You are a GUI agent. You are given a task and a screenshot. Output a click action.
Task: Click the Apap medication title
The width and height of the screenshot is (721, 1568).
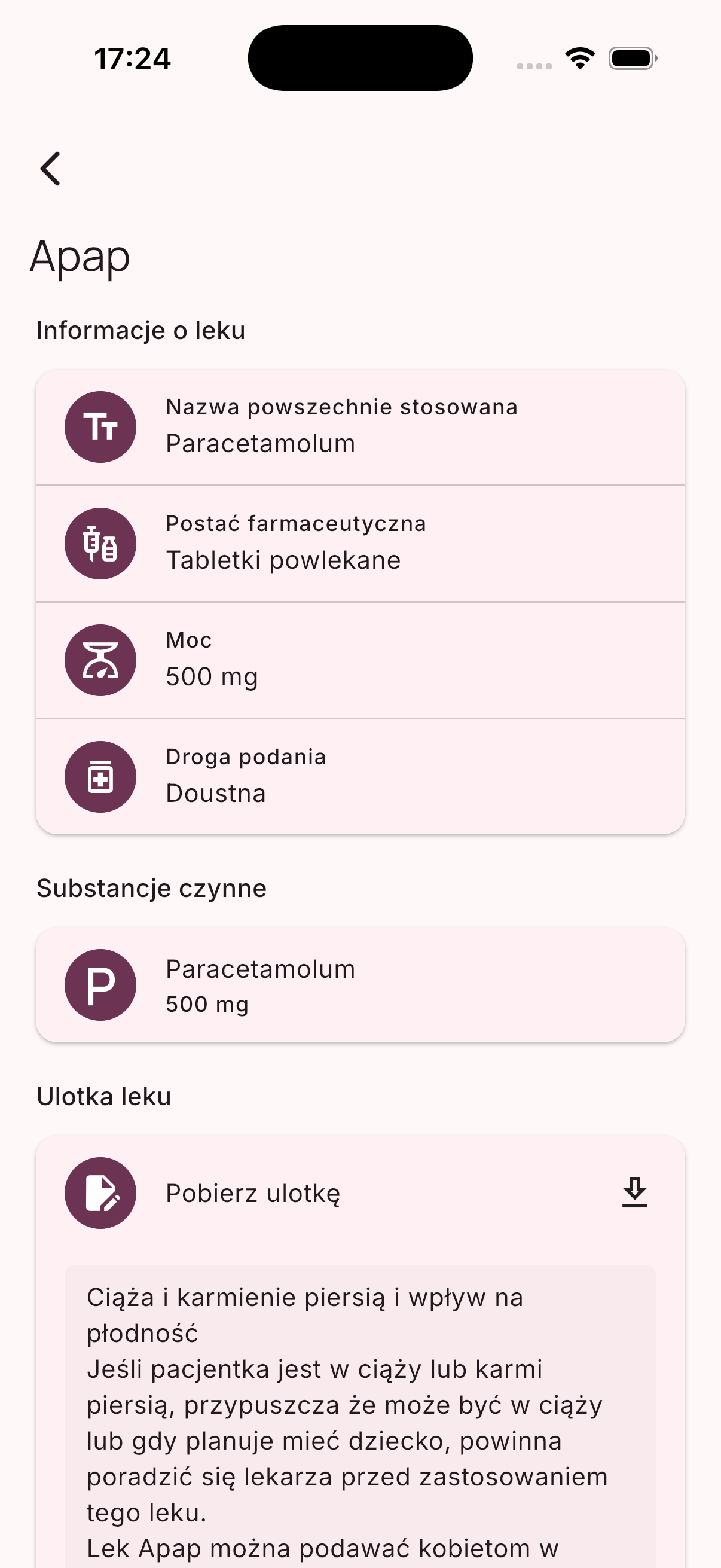[x=80, y=257]
